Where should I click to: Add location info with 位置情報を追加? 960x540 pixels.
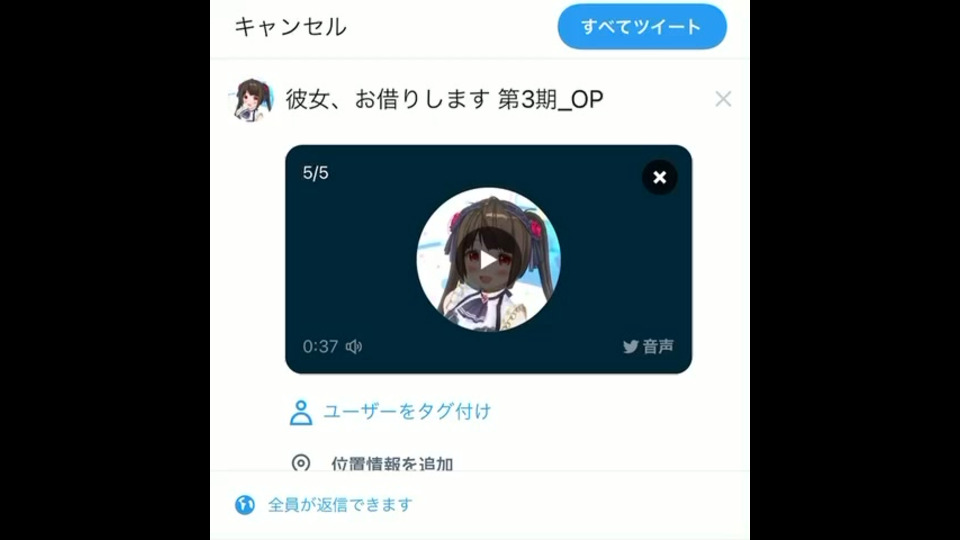(x=391, y=463)
